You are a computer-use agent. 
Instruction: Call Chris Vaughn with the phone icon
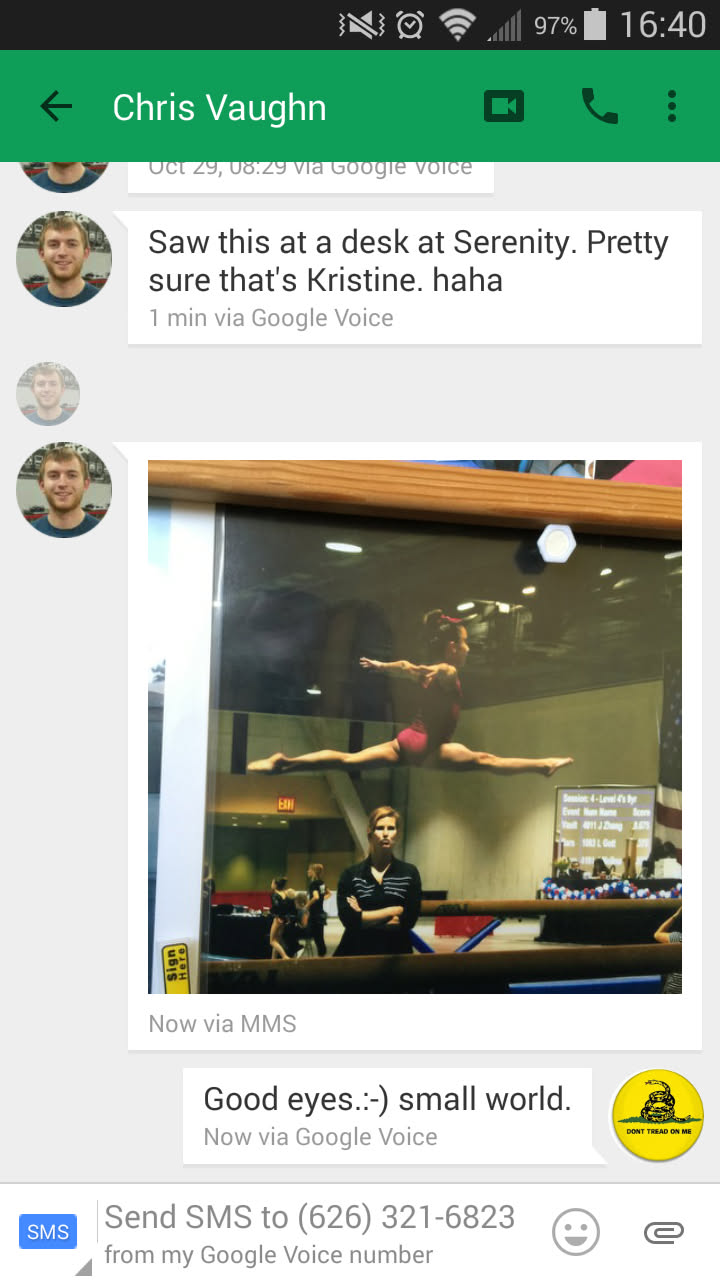(x=599, y=107)
